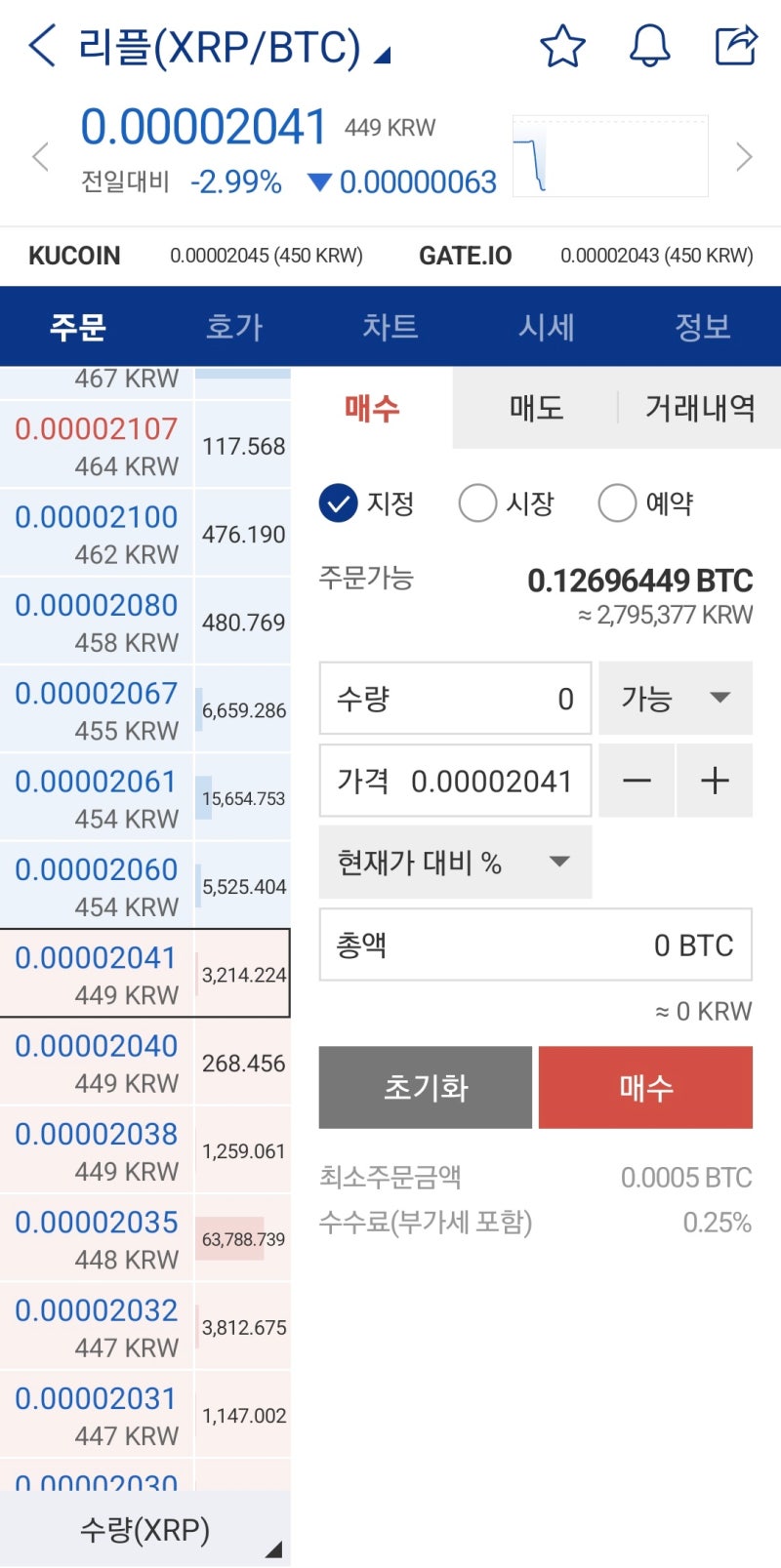
Task: Open price alerts with the bell icon
Action: [649, 45]
